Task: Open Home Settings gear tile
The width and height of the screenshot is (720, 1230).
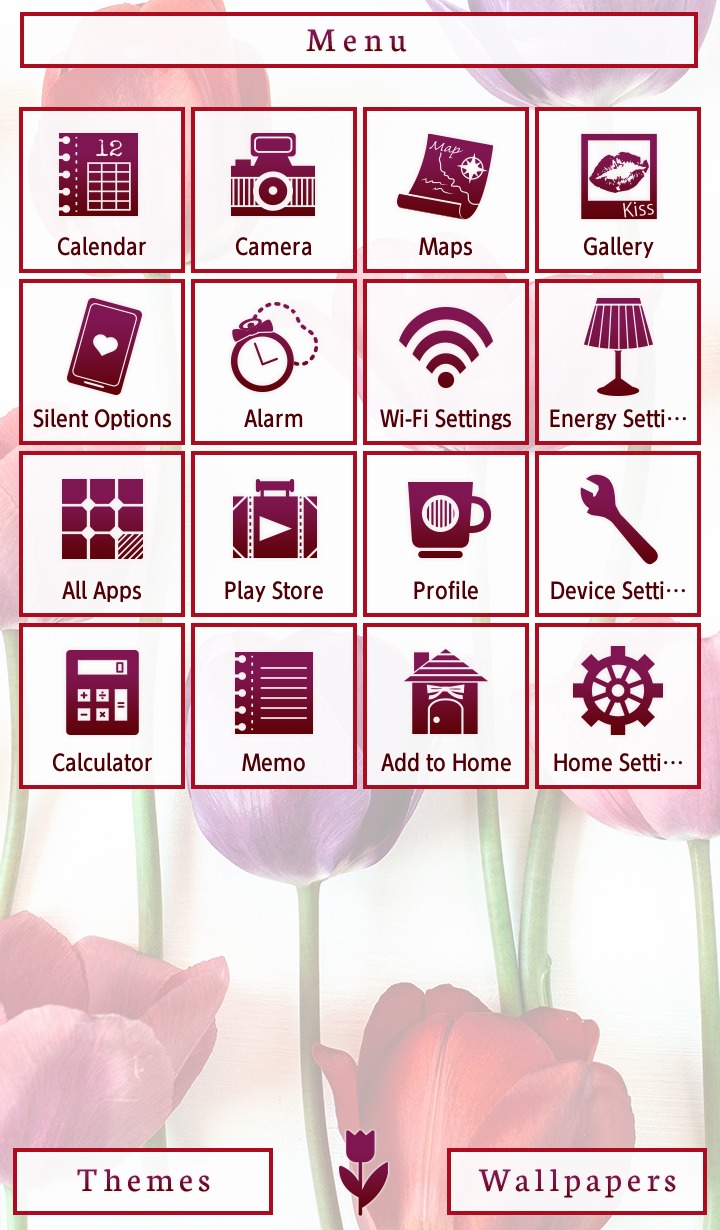Action: coord(618,706)
